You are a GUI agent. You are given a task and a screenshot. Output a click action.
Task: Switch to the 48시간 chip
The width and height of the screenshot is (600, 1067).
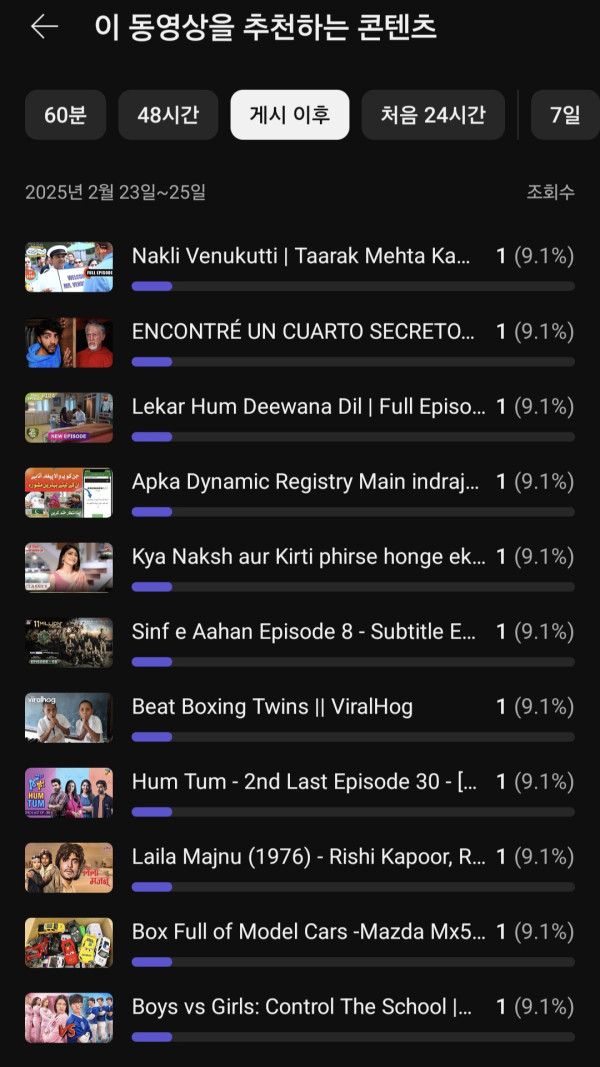[x=168, y=115]
